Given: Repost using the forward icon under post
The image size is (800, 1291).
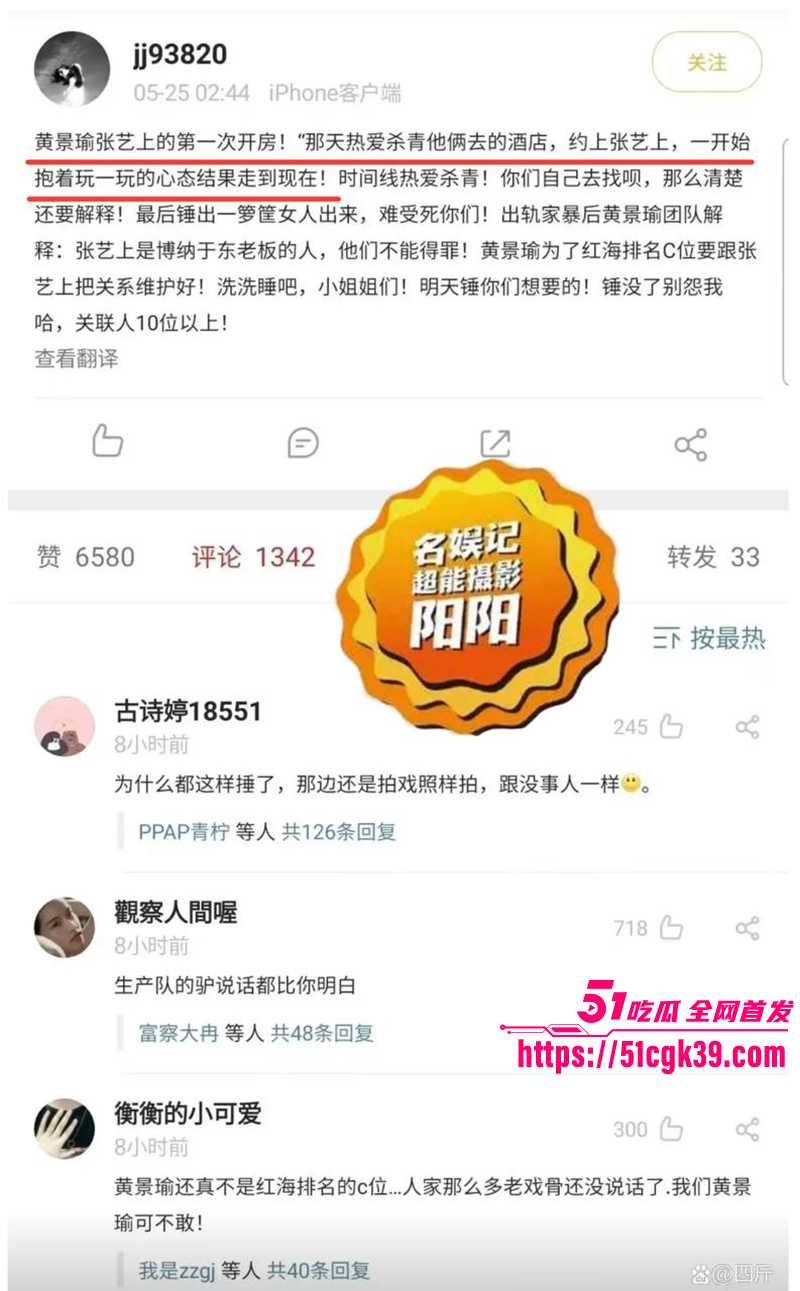Looking at the screenshot, I should tap(495, 443).
